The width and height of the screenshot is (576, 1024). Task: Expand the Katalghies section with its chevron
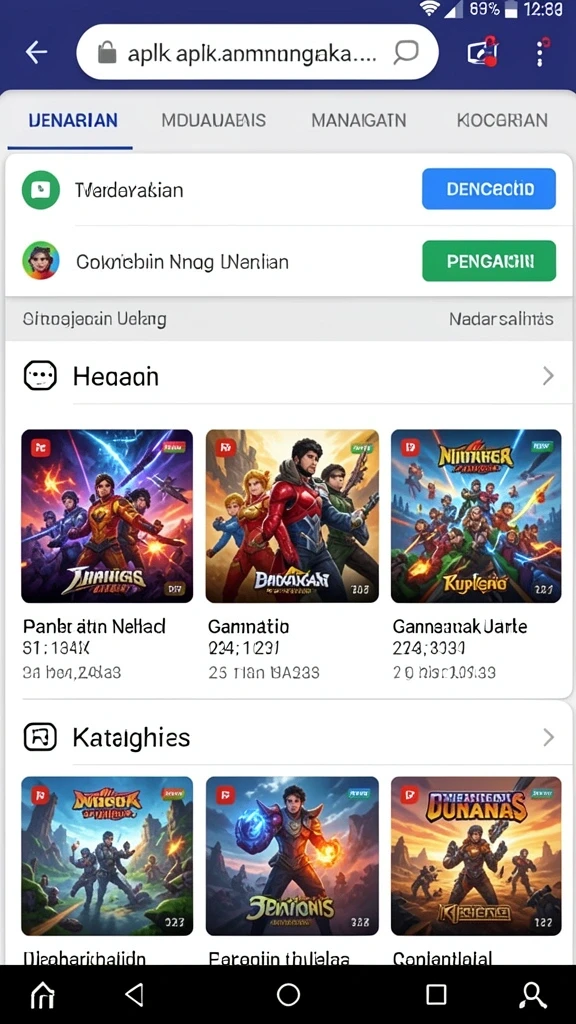tap(549, 737)
